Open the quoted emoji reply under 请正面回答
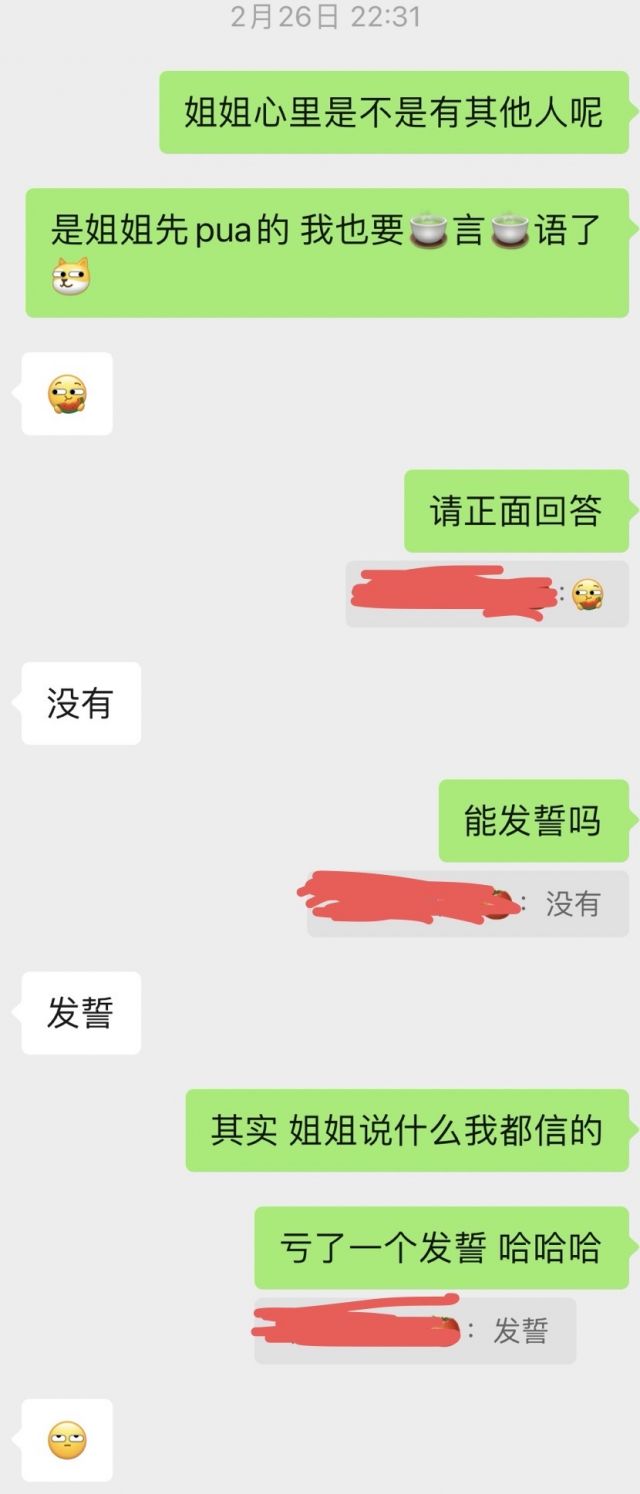The image size is (640, 1494). pos(487,595)
